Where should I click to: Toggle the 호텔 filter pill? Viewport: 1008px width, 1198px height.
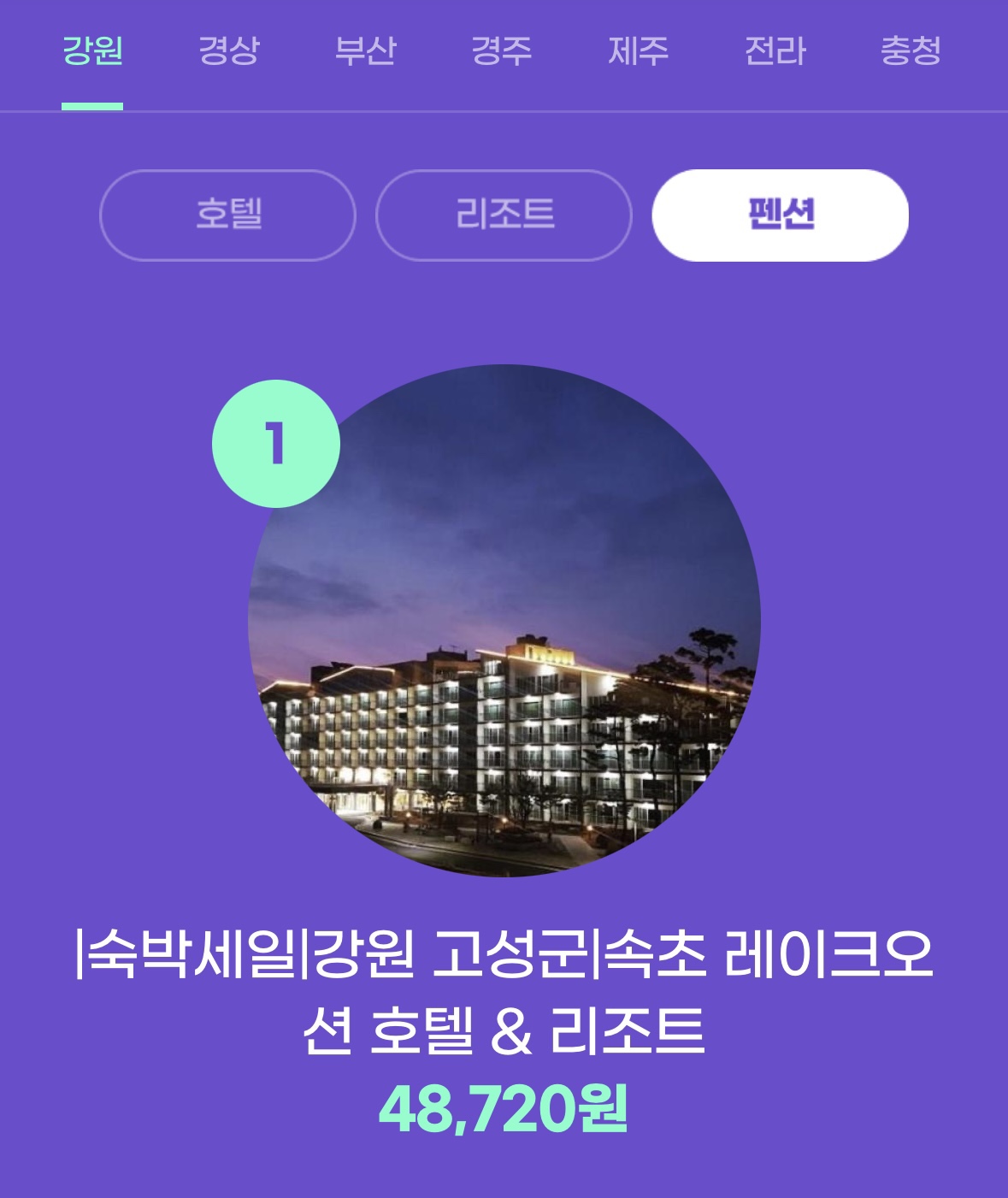pos(228,215)
